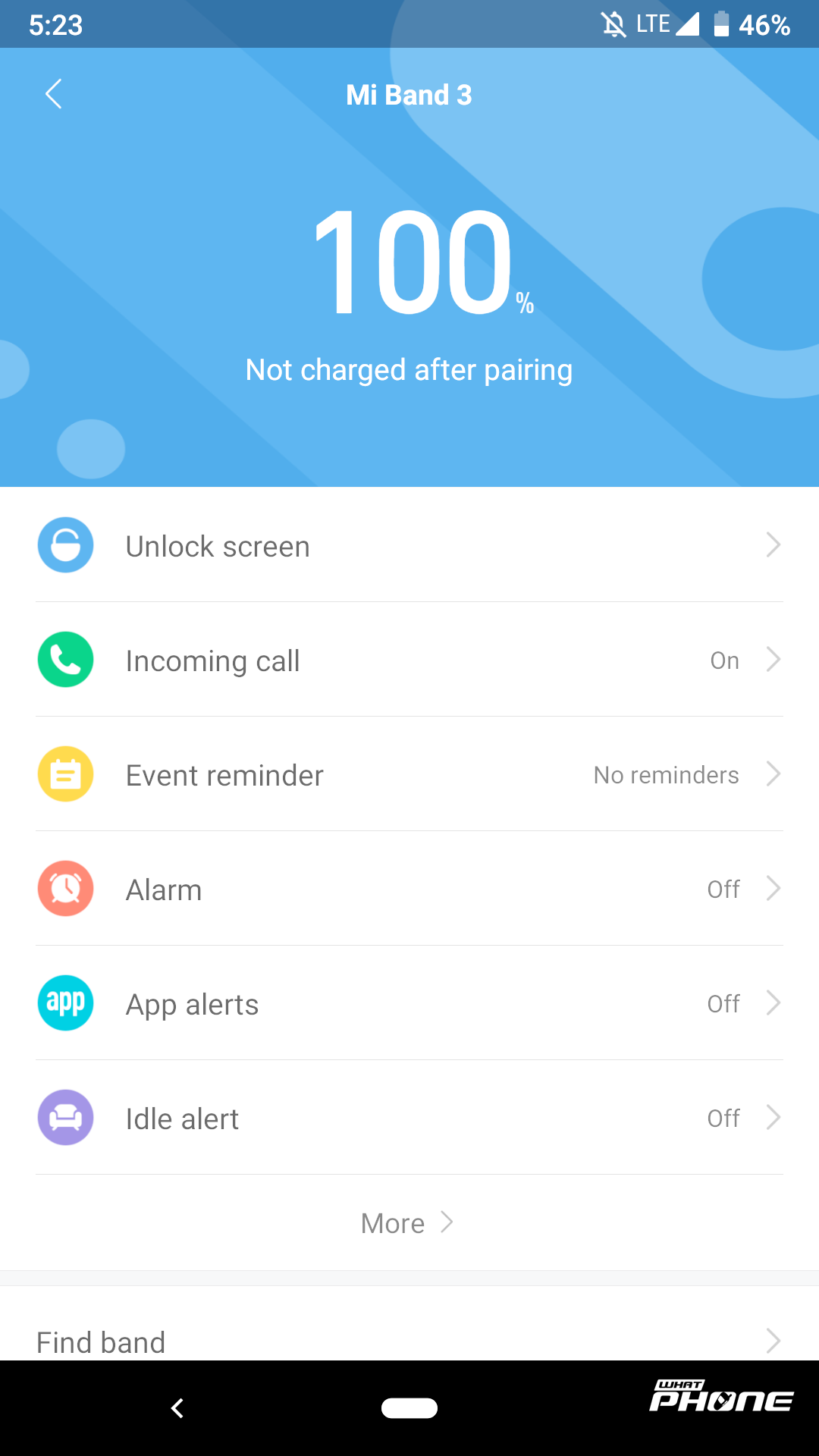
Task: Select the teal App alerts icon
Action: 65,1003
